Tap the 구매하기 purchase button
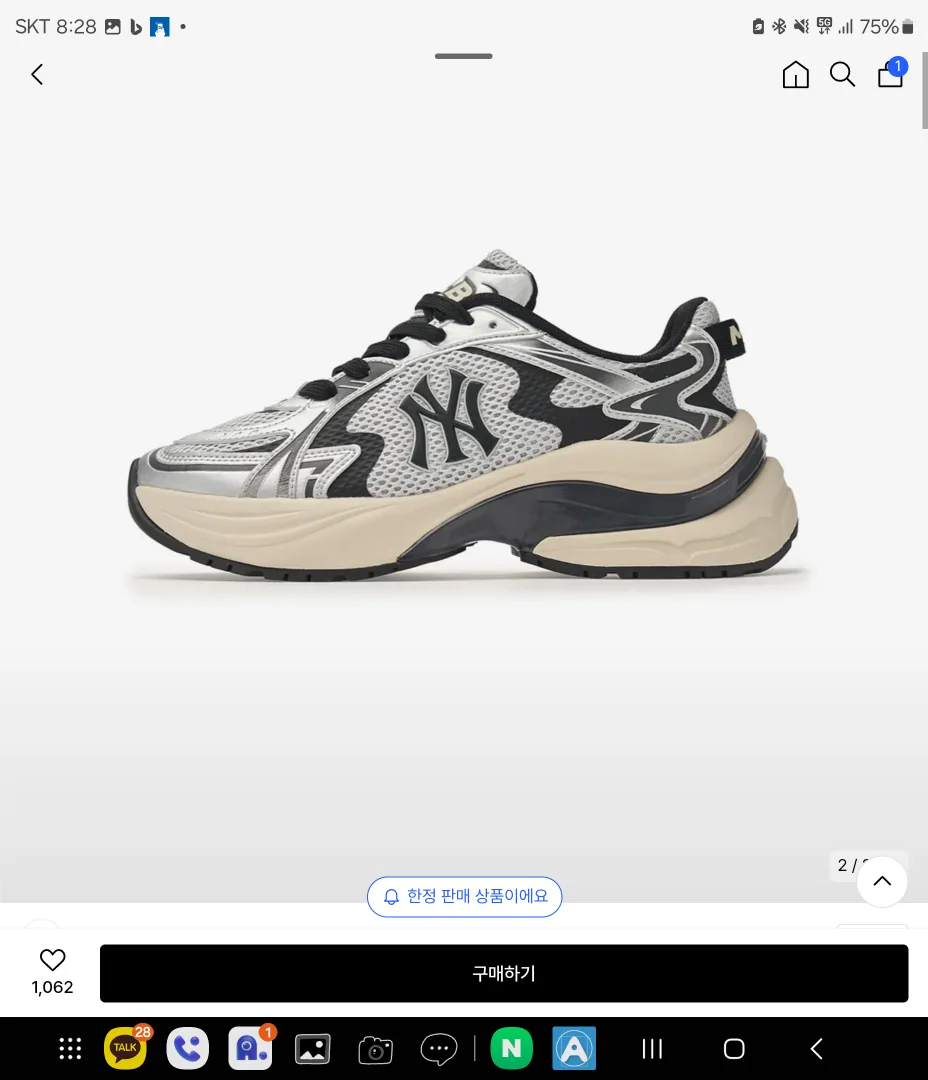Viewport: 928px width, 1080px height. (504, 973)
